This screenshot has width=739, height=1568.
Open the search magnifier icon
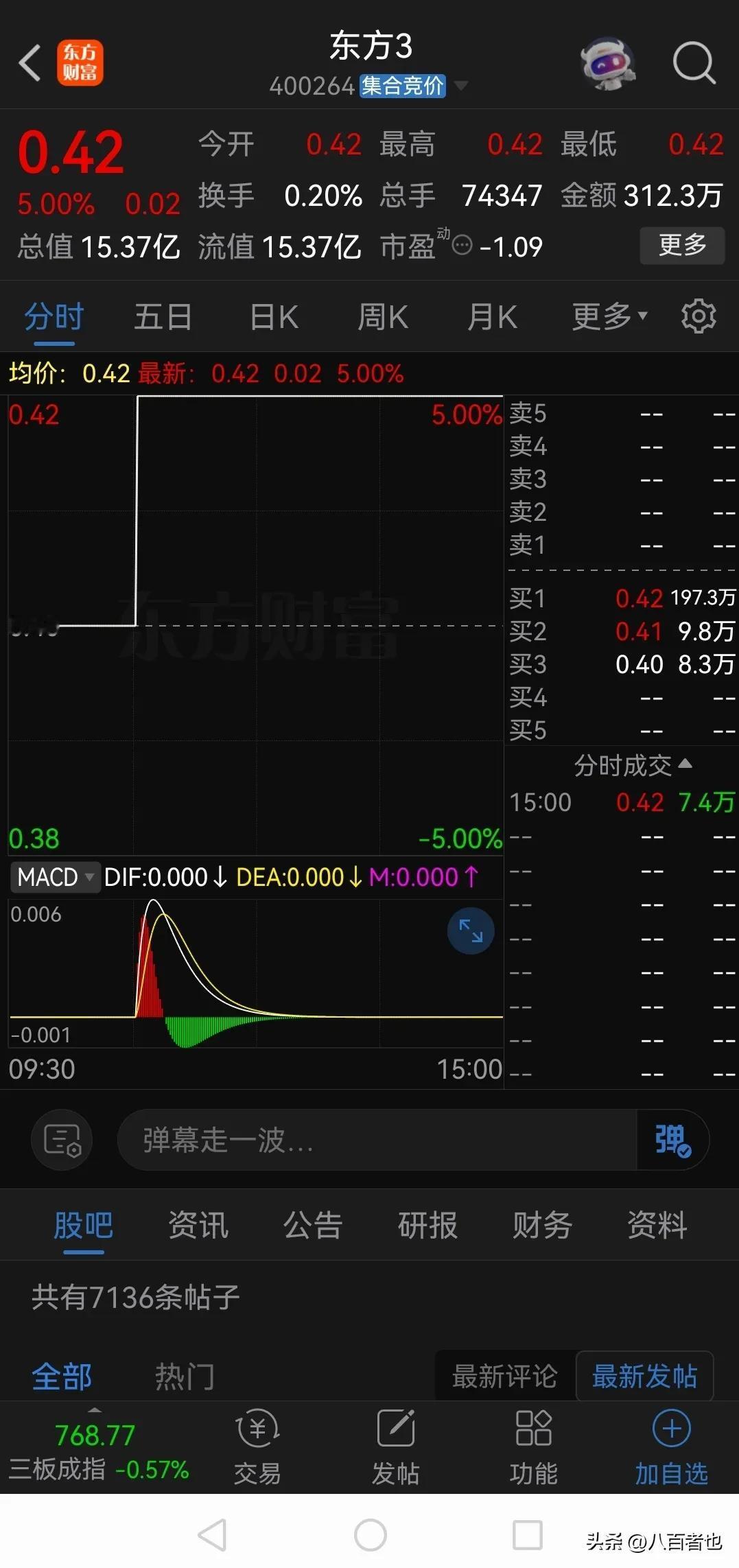coord(694,62)
